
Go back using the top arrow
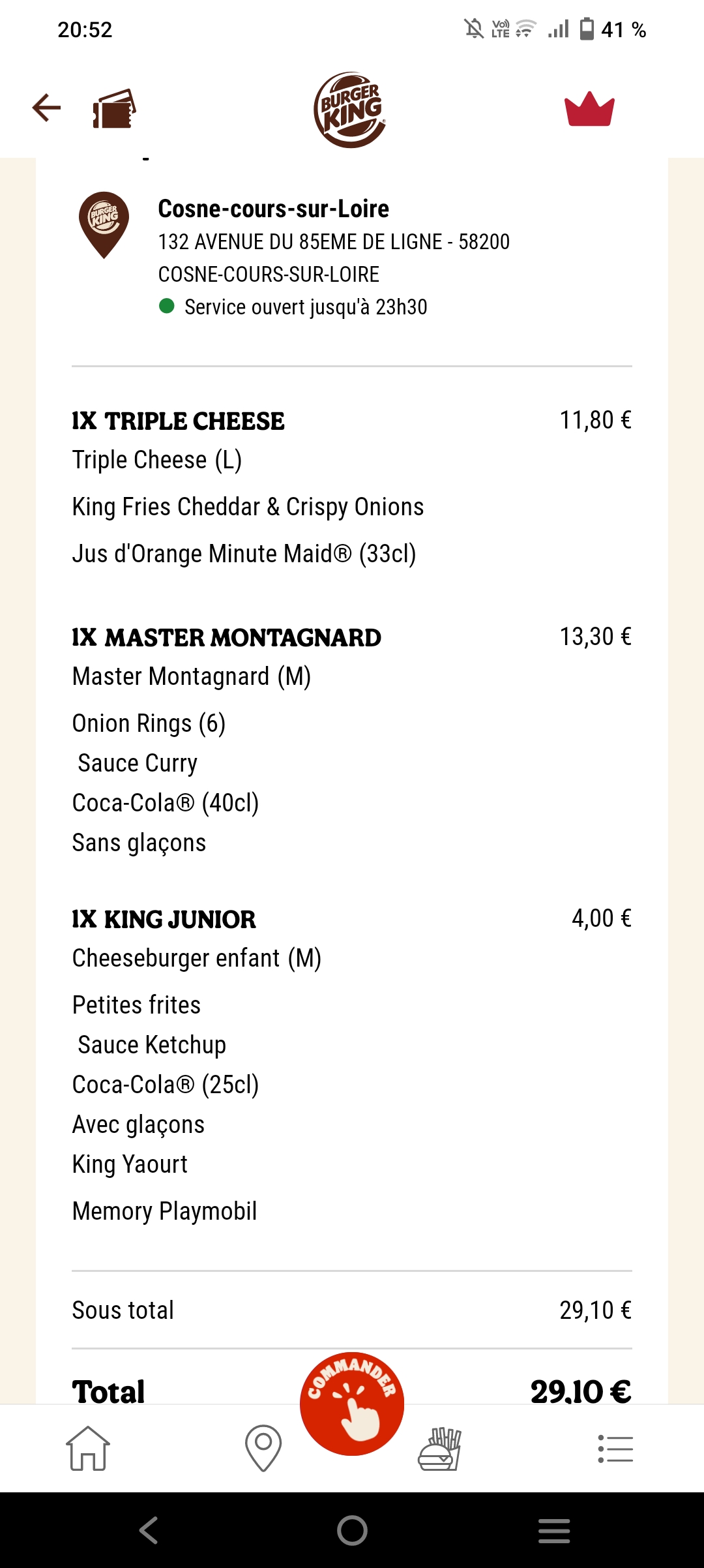tap(46, 108)
